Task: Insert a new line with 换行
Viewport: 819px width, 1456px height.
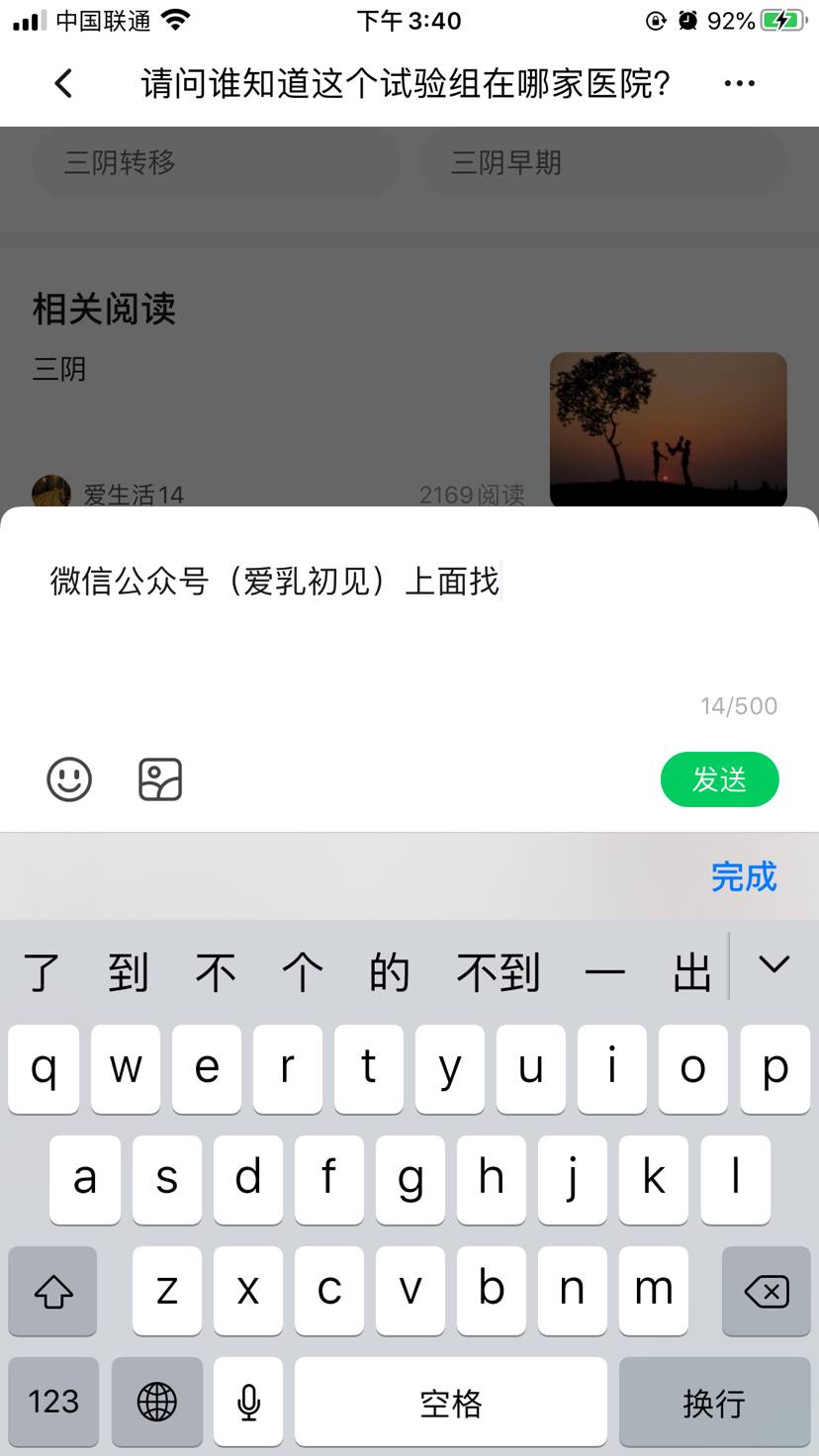Action: click(x=713, y=1401)
